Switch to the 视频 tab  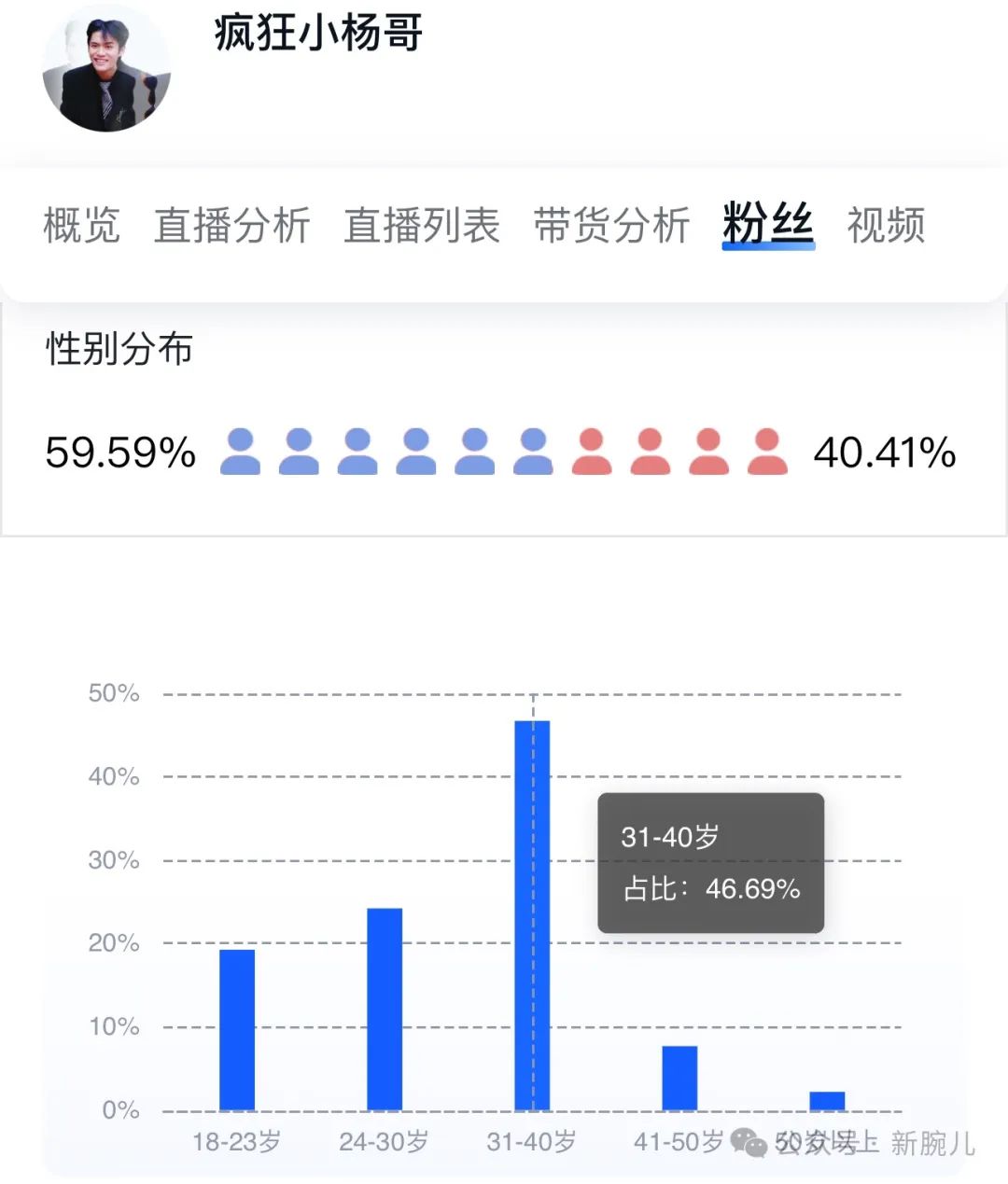point(886,226)
